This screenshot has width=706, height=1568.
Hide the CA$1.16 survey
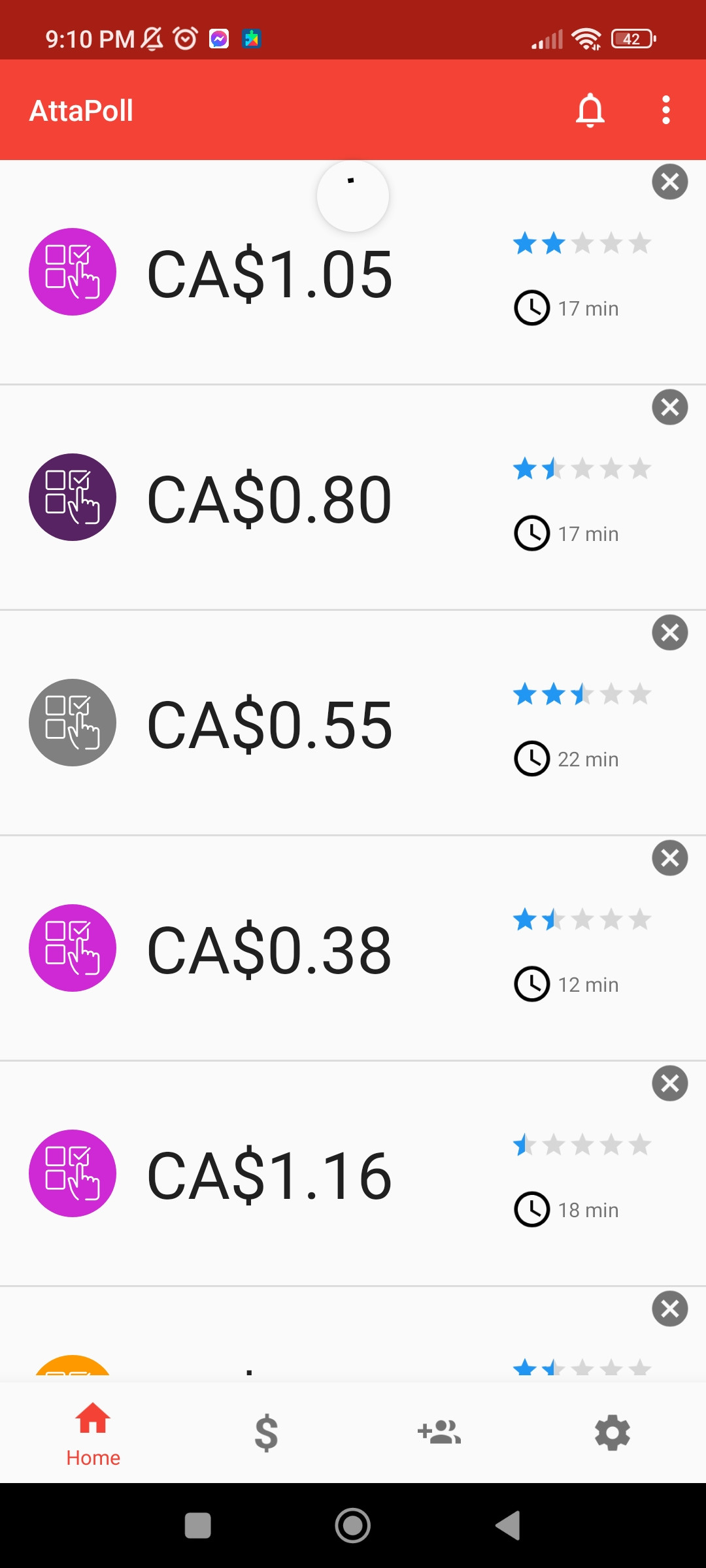tap(670, 1083)
